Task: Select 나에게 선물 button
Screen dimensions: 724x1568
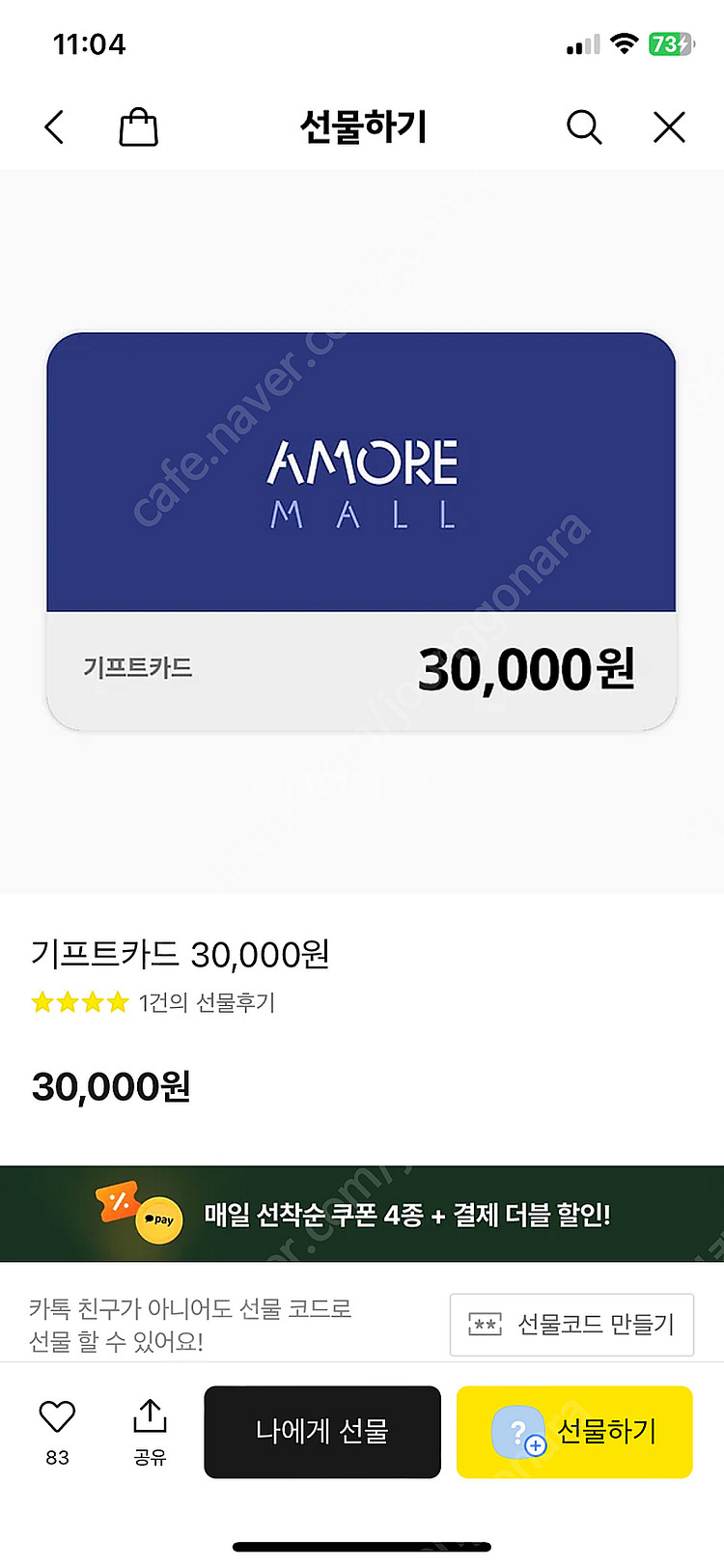Action: pos(322,1432)
